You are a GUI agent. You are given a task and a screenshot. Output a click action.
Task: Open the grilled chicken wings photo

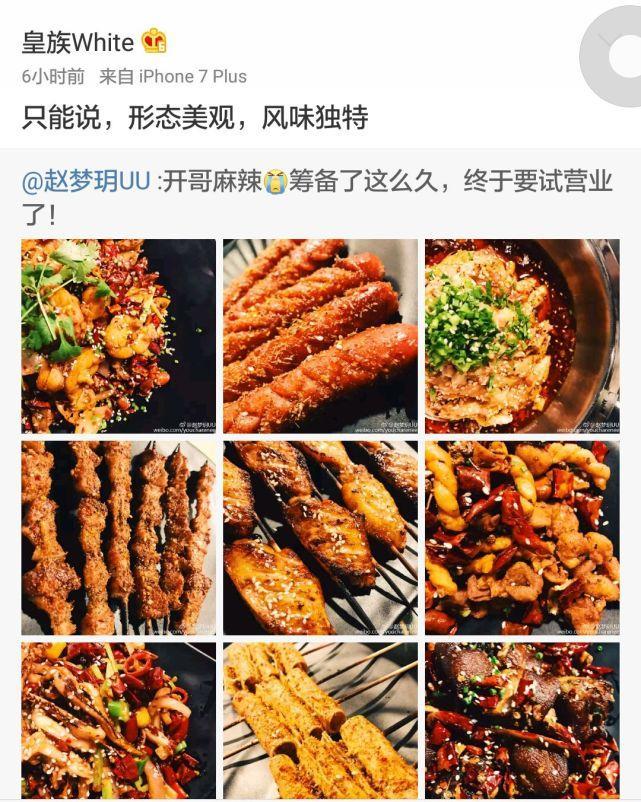click(x=320, y=538)
